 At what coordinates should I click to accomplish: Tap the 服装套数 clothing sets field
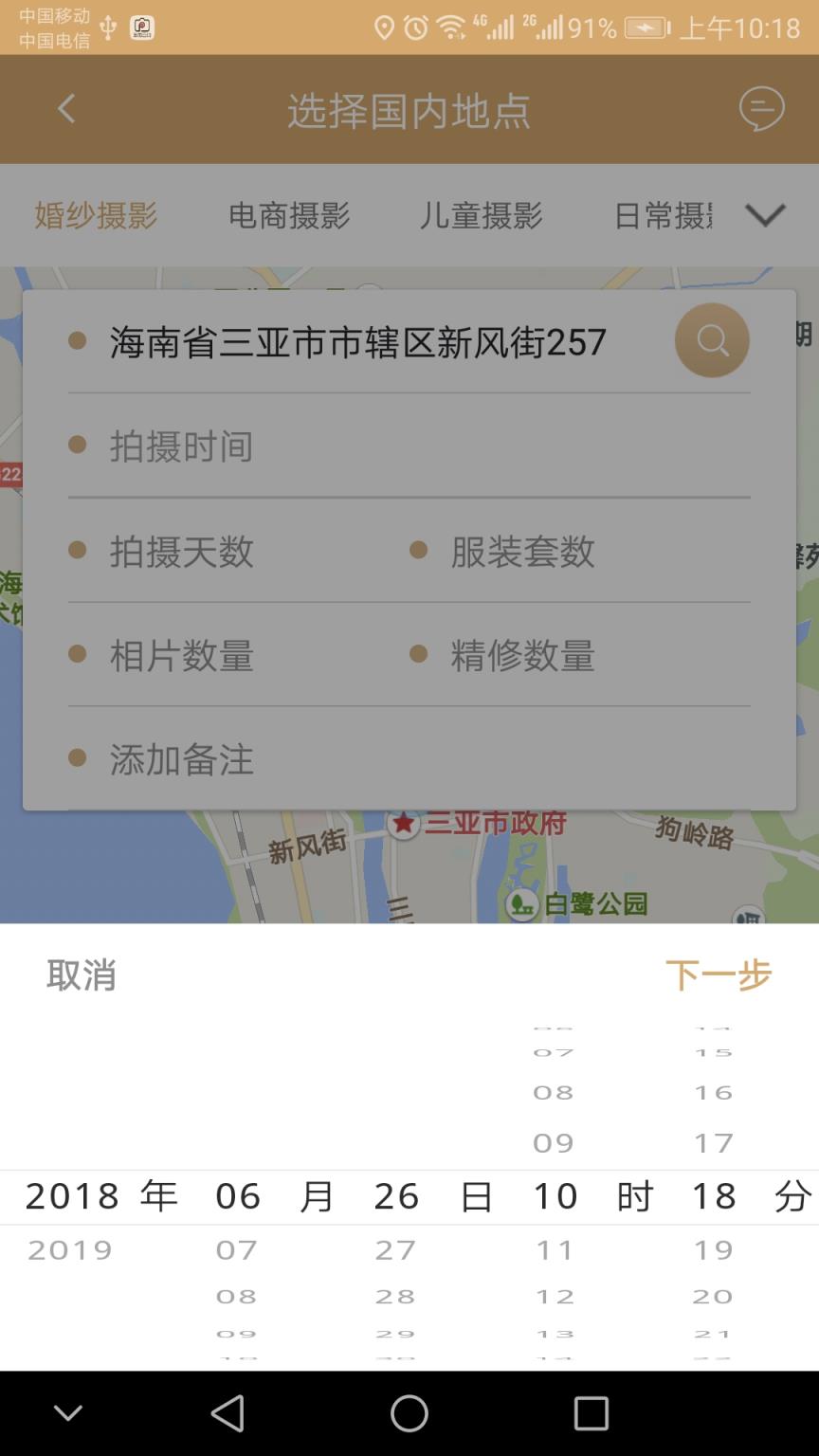522,552
